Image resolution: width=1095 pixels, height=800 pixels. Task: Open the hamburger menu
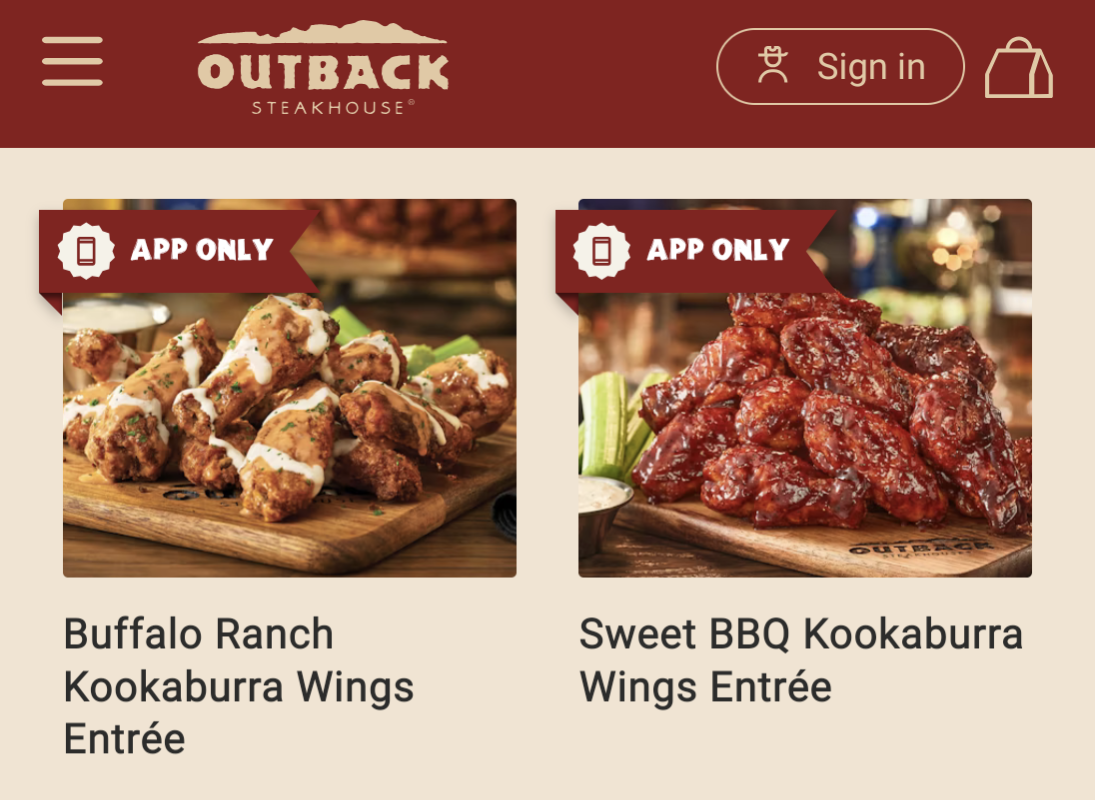coord(72,62)
